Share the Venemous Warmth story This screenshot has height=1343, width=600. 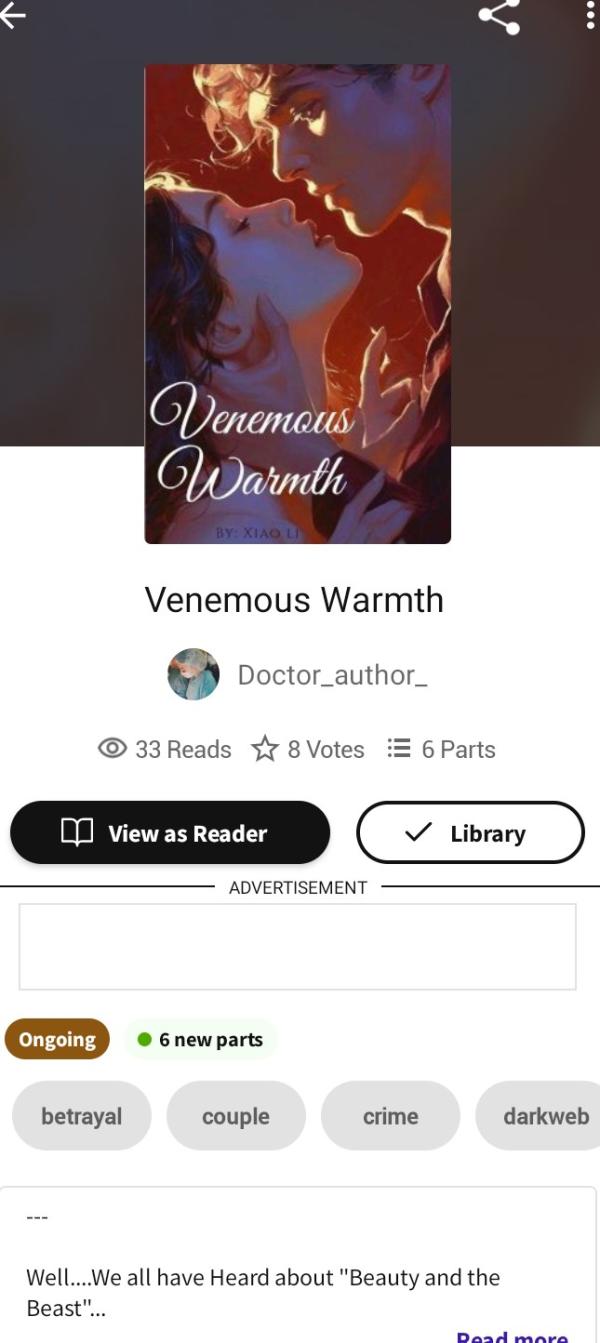click(x=499, y=16)
